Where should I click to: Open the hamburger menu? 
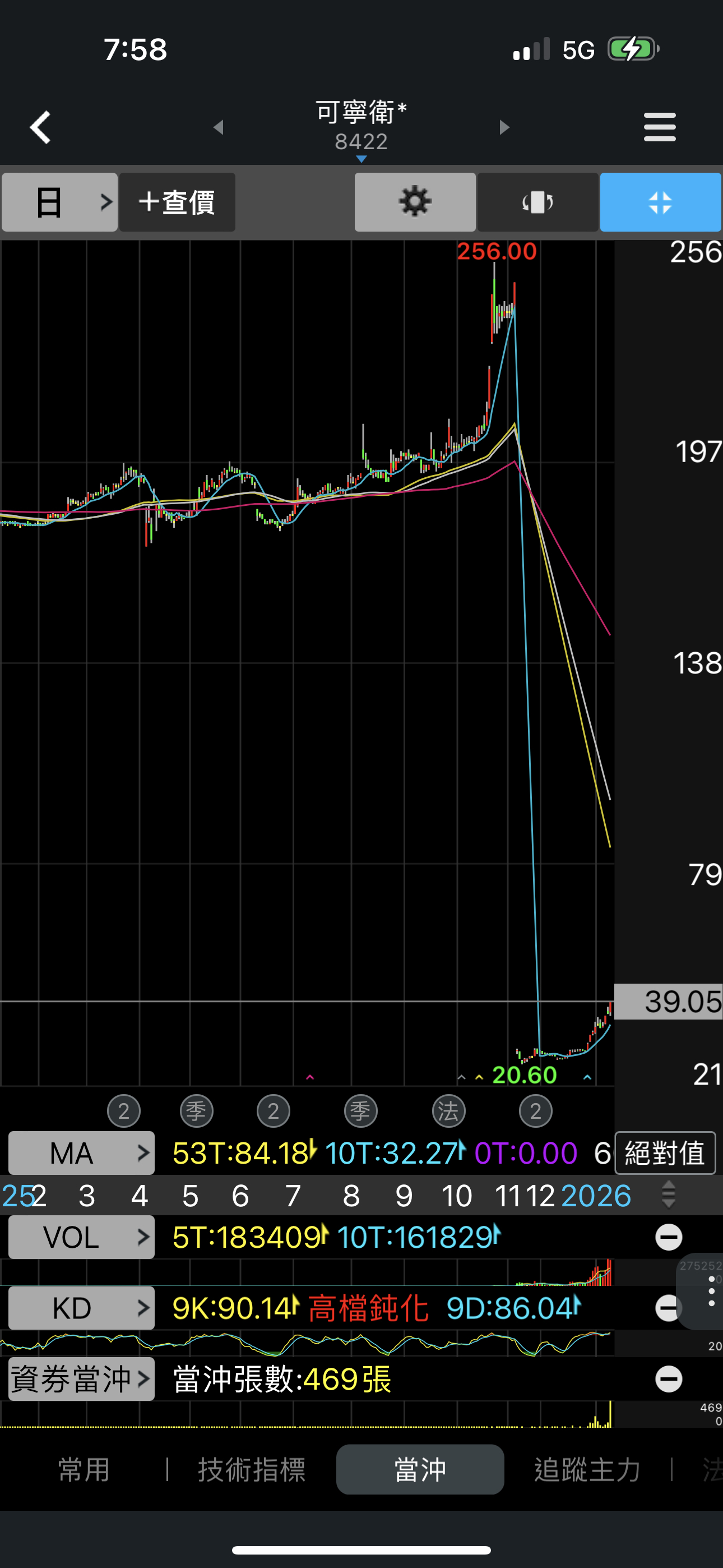click(660, 127)
